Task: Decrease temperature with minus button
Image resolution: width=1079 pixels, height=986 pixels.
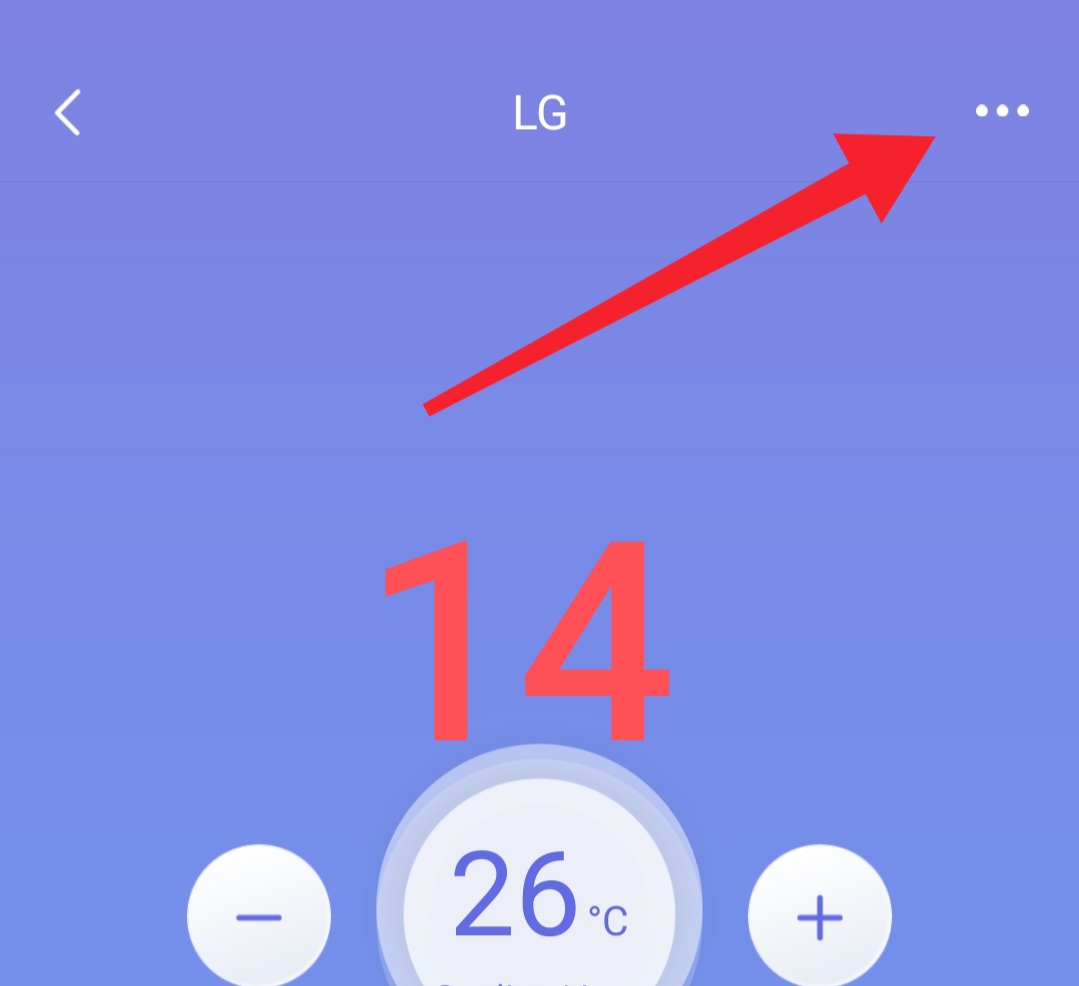Action: [x=259, y=916]
